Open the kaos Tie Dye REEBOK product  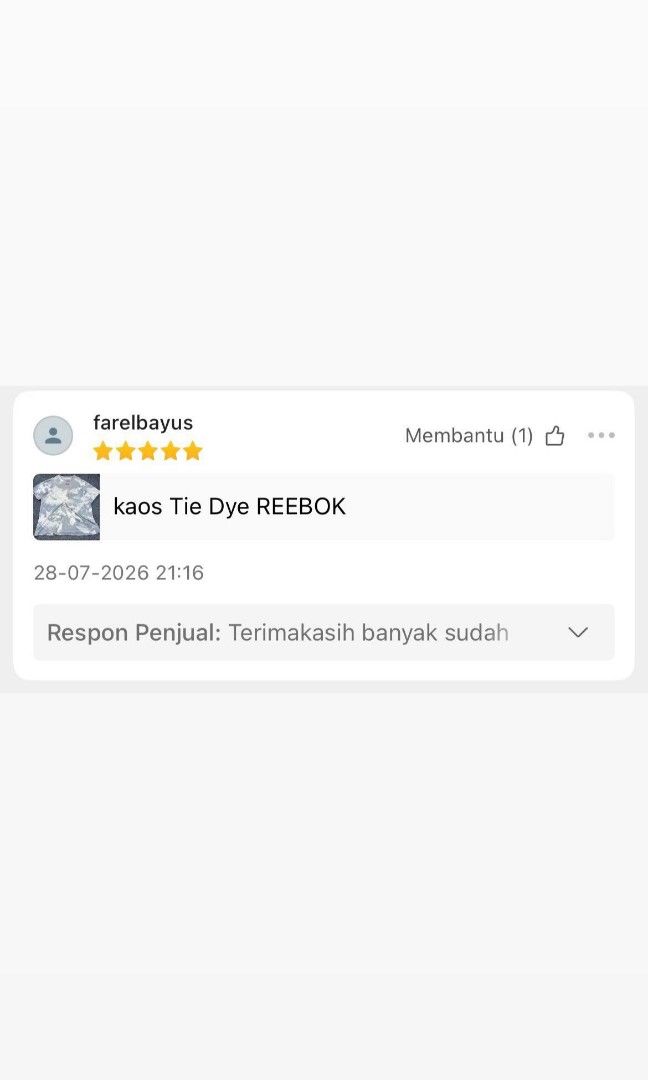pyautogui.click(x=324, y=507)
